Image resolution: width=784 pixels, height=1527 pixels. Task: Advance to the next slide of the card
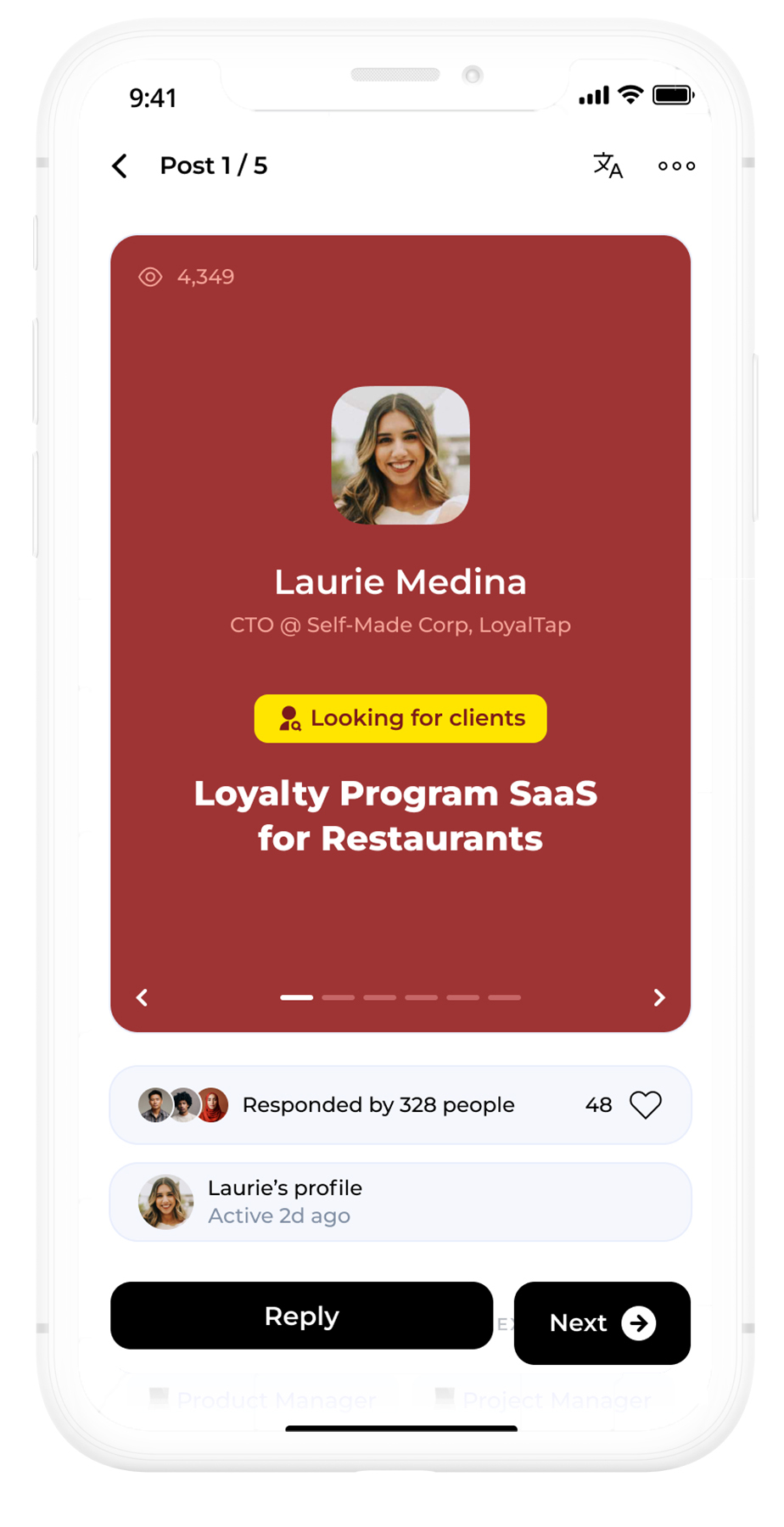click(x=658, y=997)
